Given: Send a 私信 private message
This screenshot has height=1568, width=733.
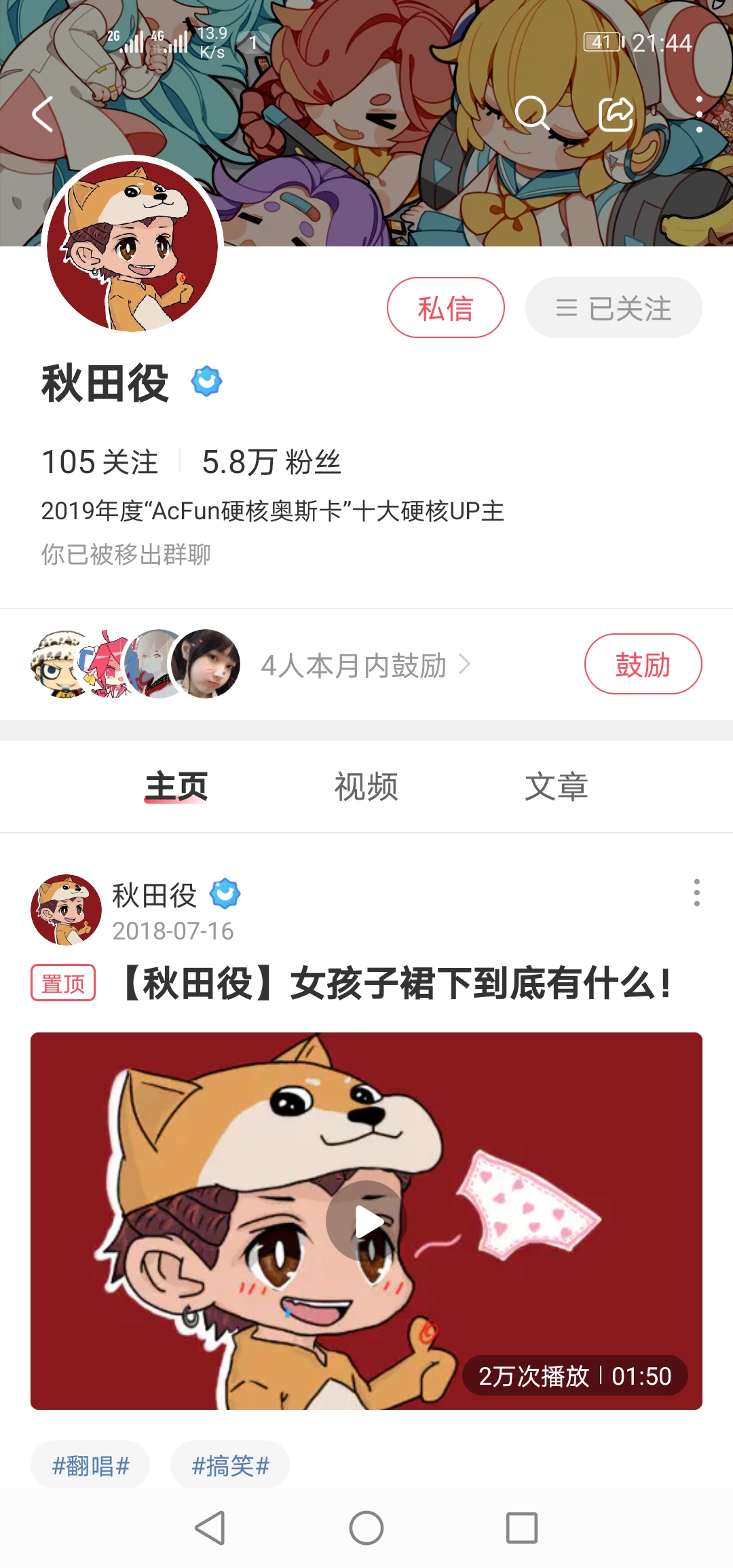Looking at the screenshot, I should pyautogui.click(x=445, y=307).
